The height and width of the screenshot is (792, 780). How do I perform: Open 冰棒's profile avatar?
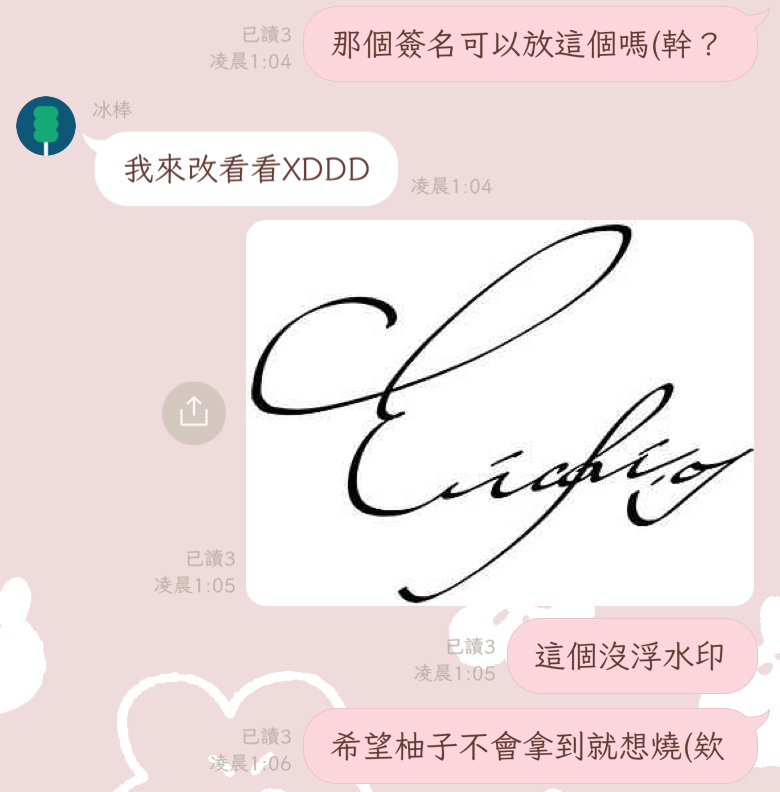(46, 126)
